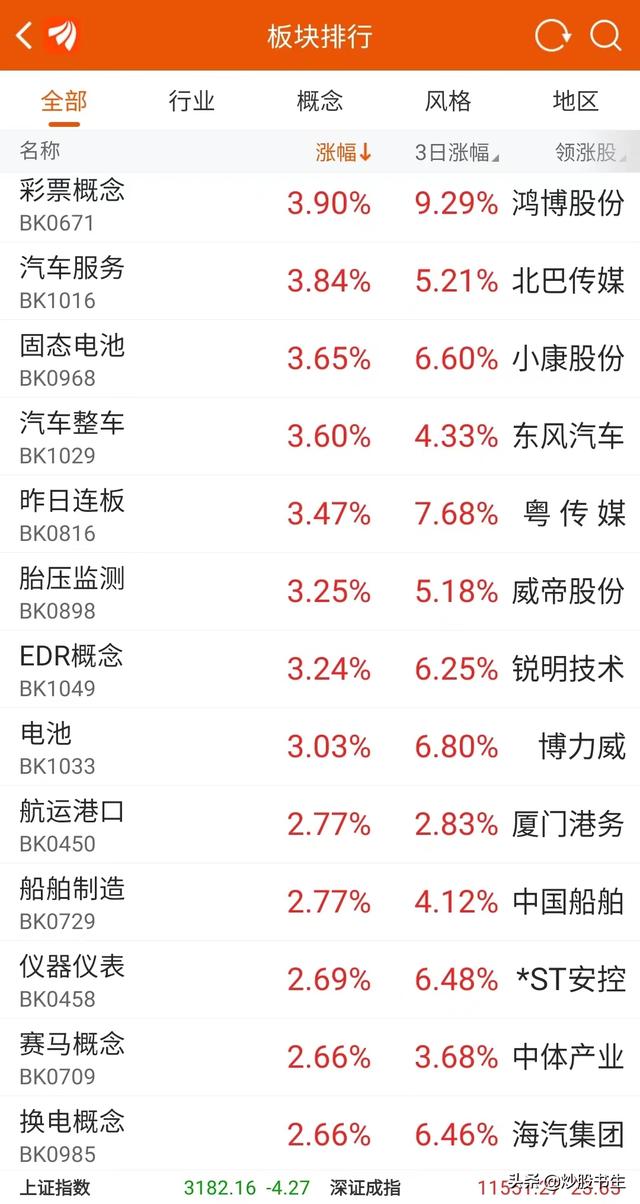Image resolution: width=640 pixels, height=1204 pixels.
Task: Switch to the 行业 tab
Action: (192, 101)
